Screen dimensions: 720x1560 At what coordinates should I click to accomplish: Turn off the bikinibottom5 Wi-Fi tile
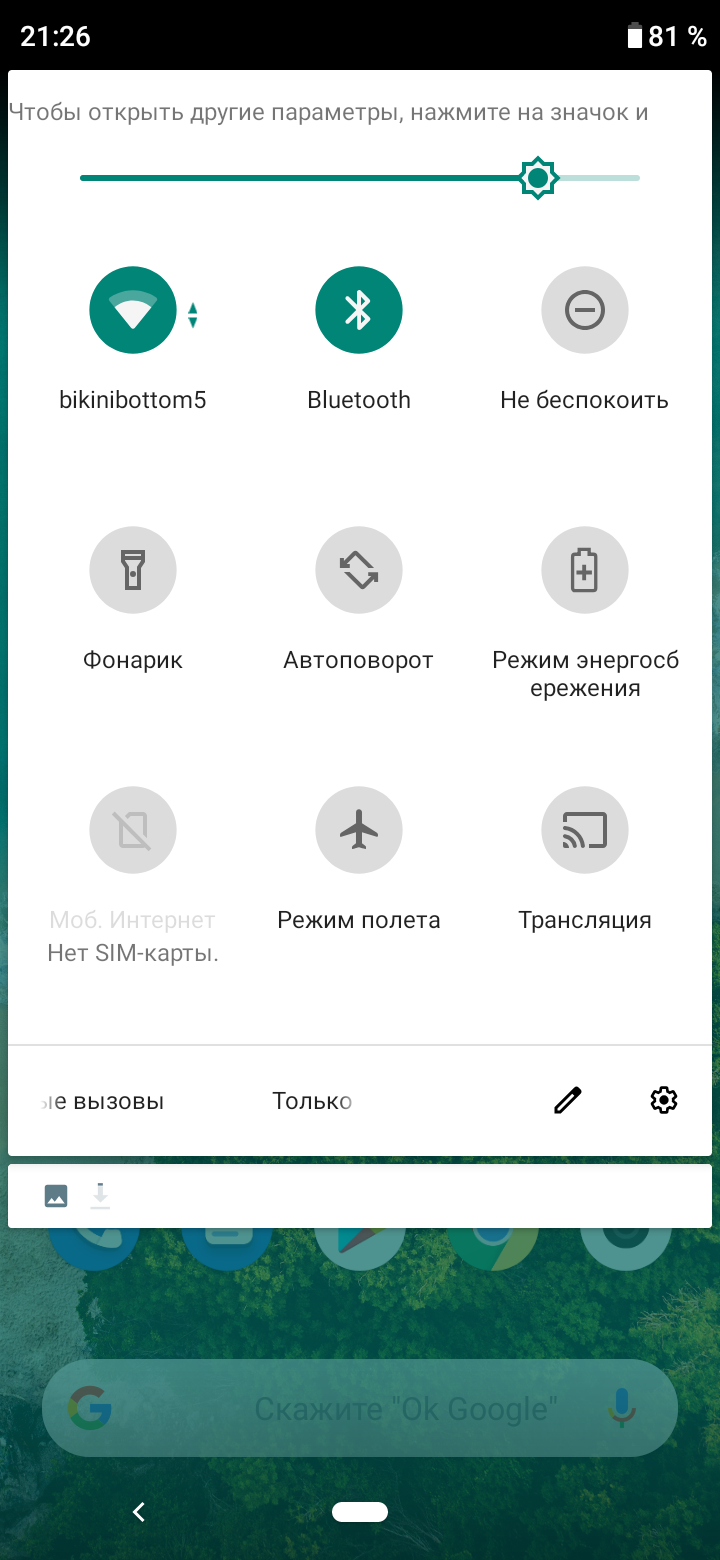tap(133, 310)
